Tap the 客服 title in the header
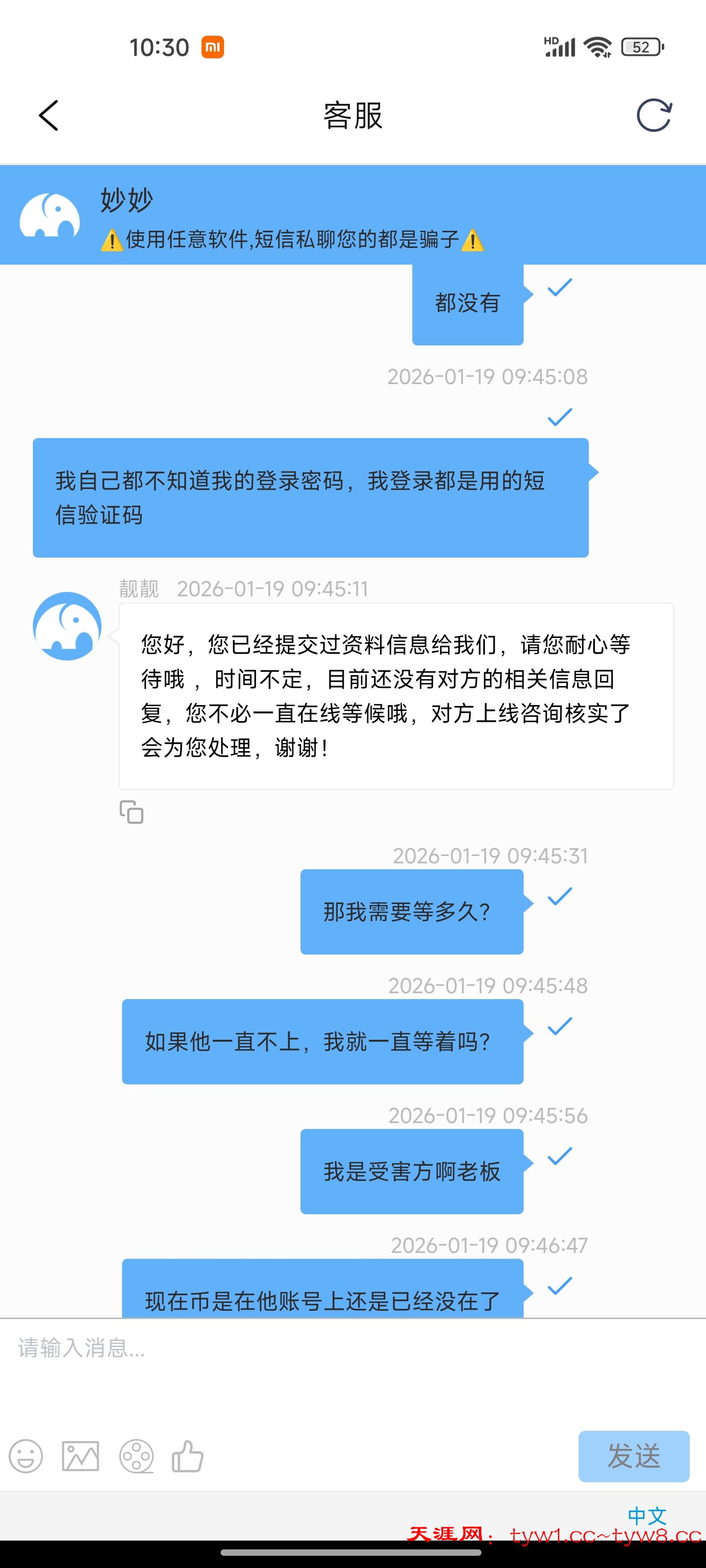The height and width of the screenshot is (1568, 706). click(x=352, y=115)
